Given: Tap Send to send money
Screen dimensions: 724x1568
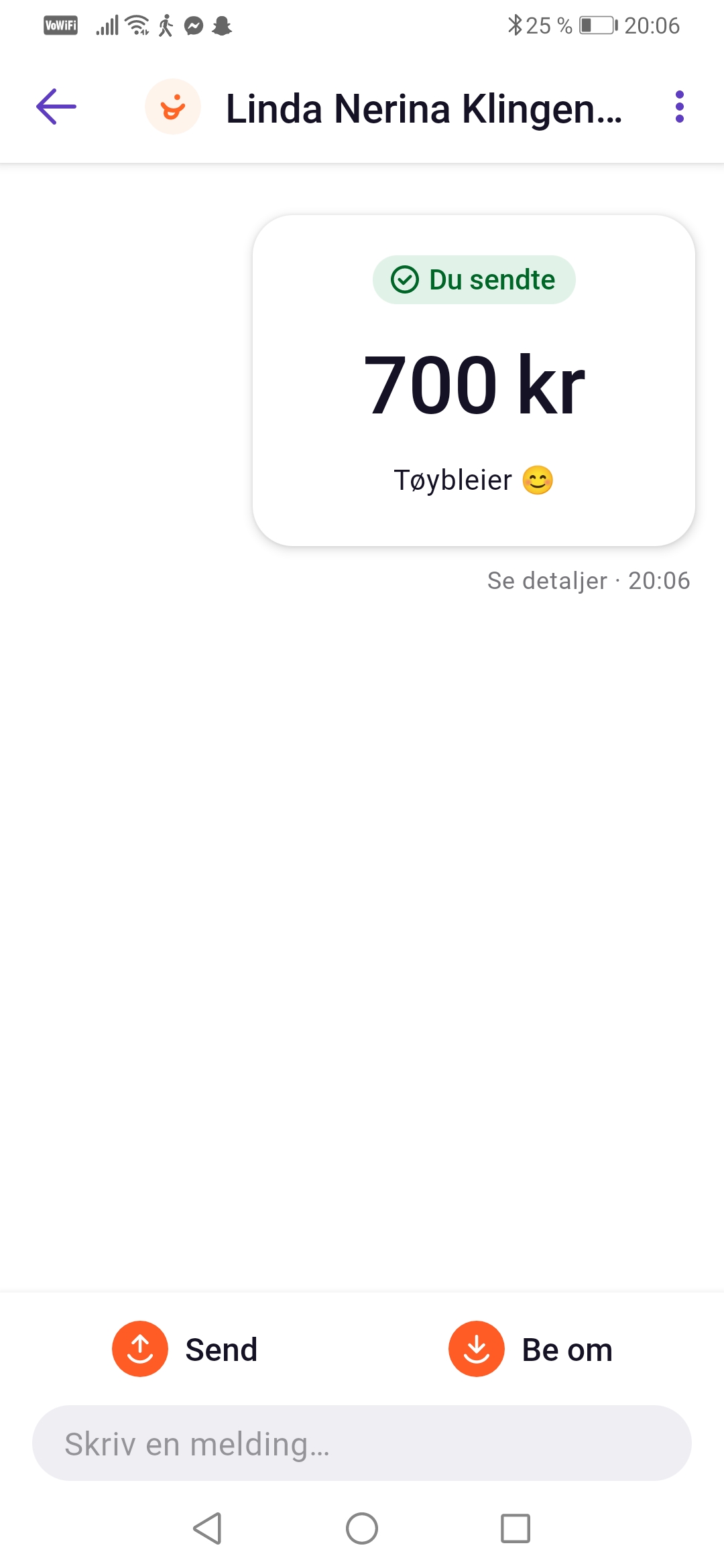Looking at the screenshot, I should point(185,1349).
